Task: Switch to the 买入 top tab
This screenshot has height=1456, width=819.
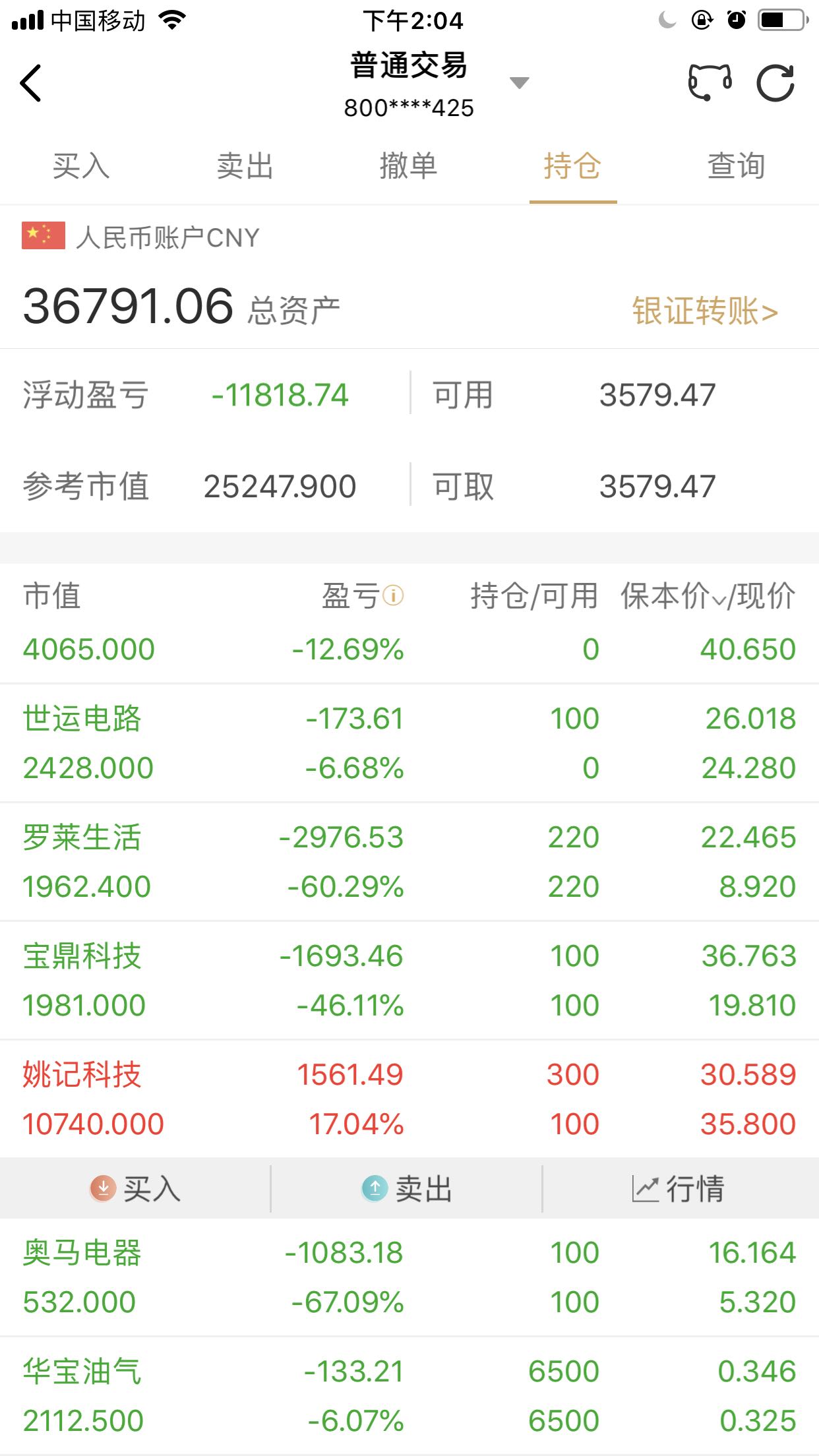Action: (x=81, y=166)
